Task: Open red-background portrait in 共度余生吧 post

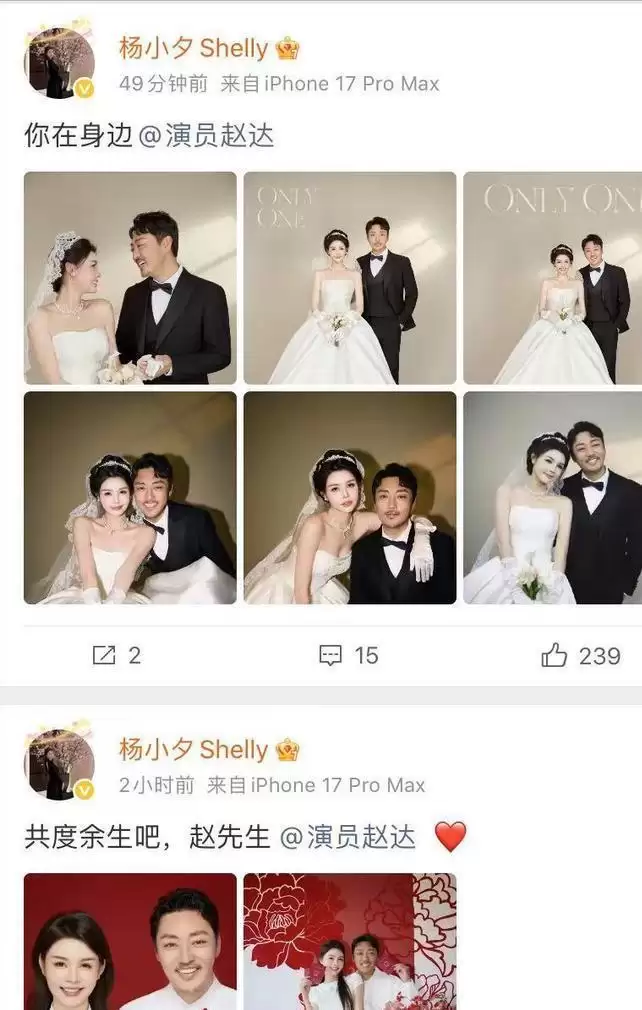Action: (x=130, y=941)
